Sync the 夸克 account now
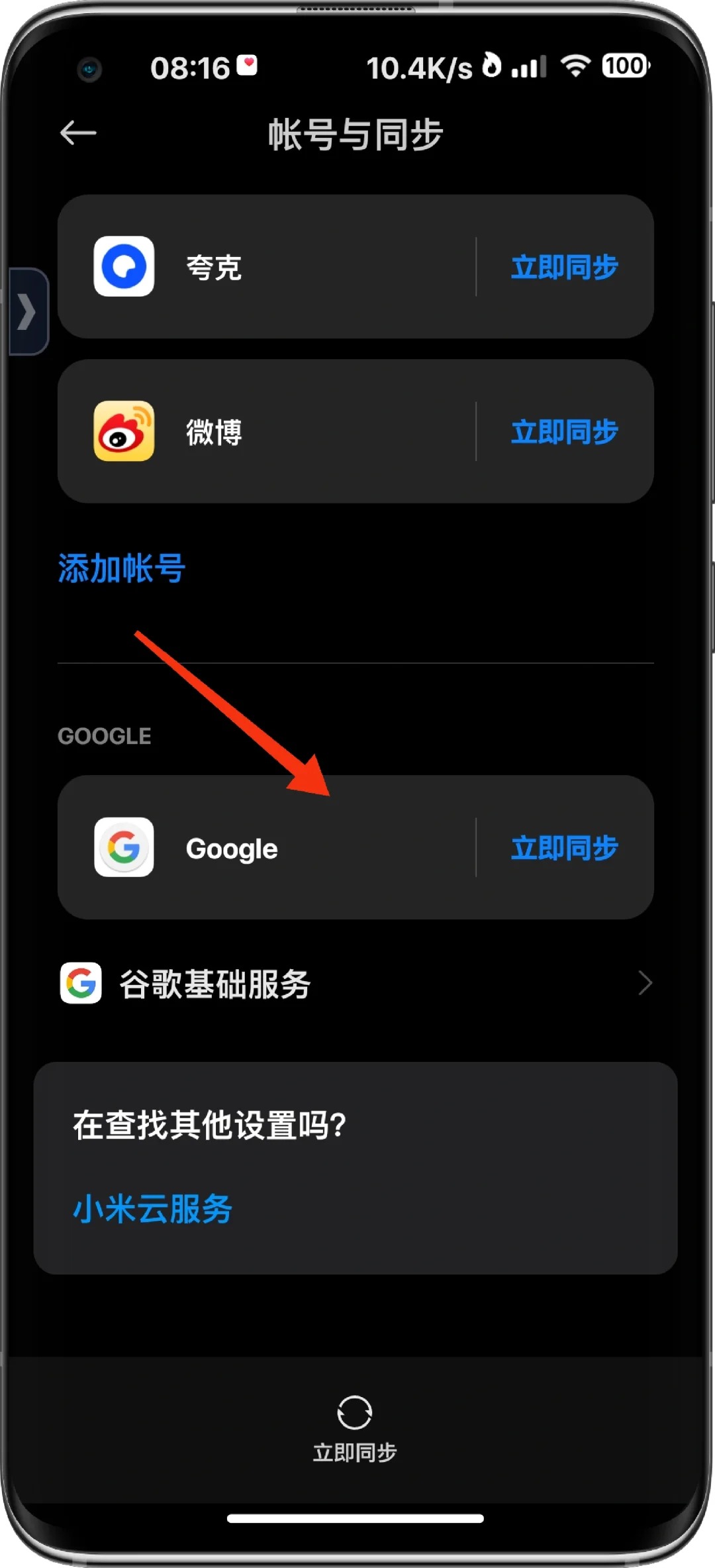 (564, 267)
